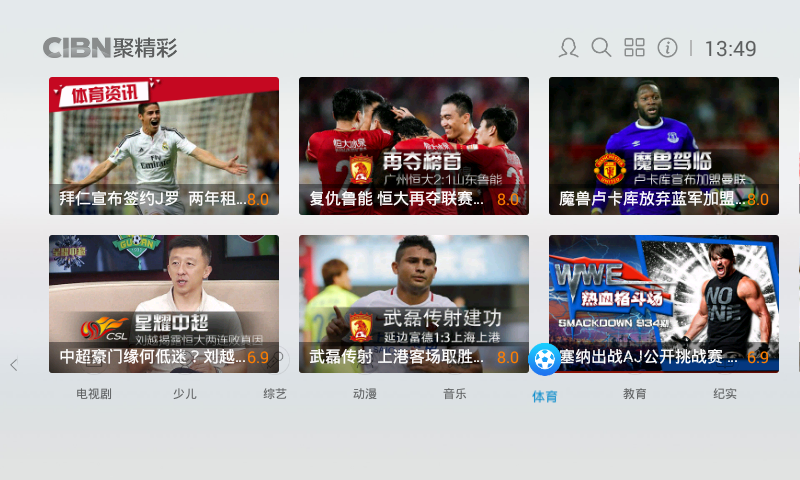Switch to the 动漫 tab
Image resolution: width=800 pixels, height=480 pixels.
[365, 394]
